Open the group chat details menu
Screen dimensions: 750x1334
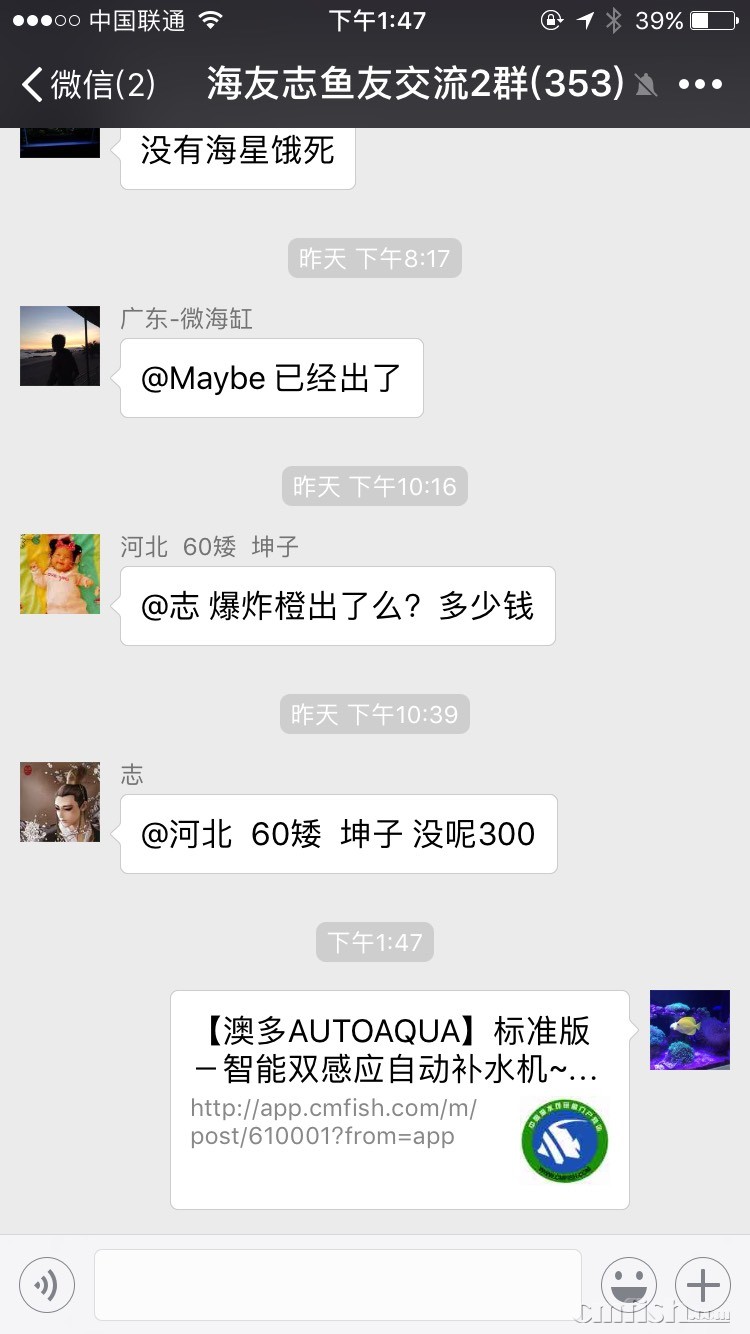pos(700,84)
